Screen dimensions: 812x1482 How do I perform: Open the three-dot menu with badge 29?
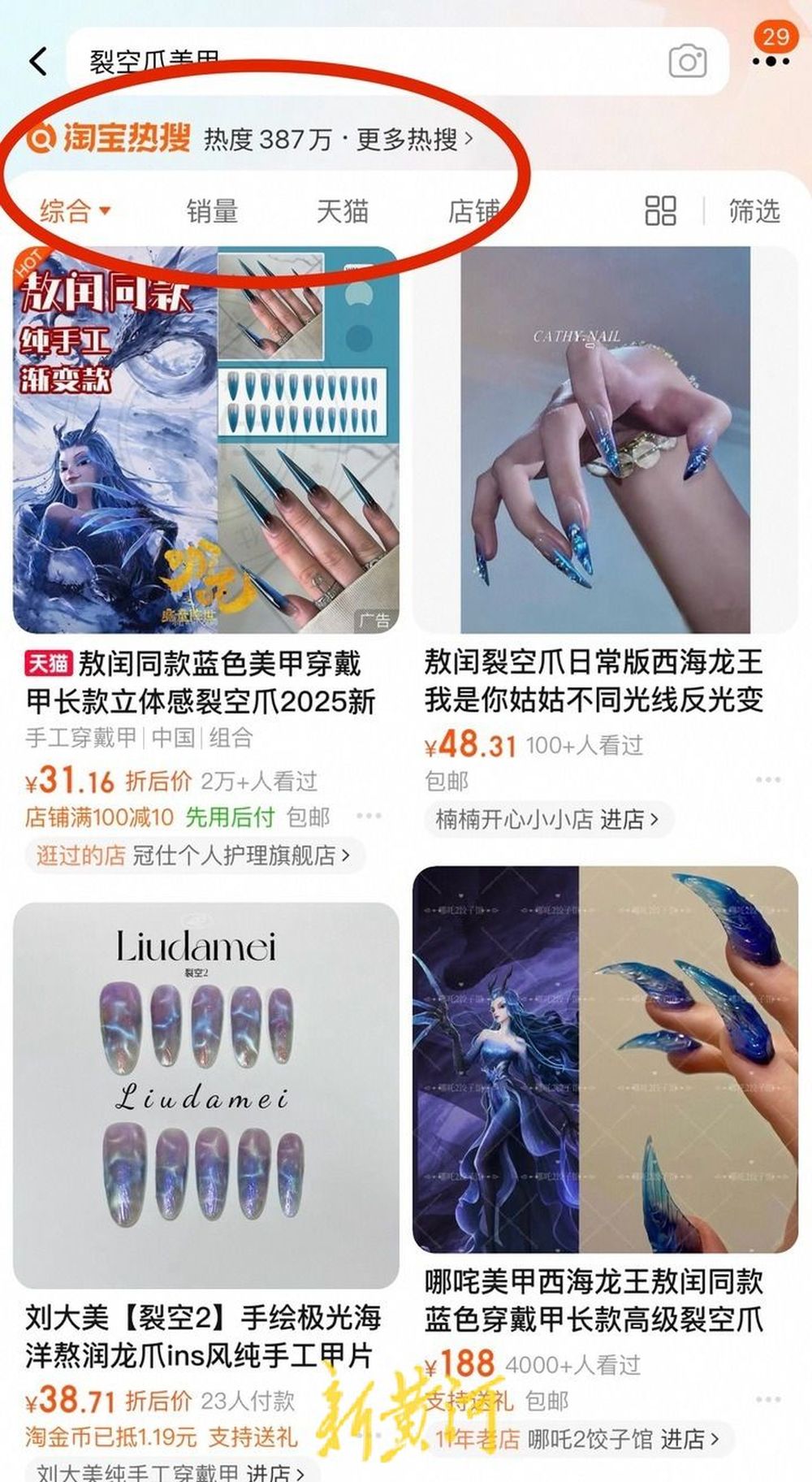click(x=771, y=61)
